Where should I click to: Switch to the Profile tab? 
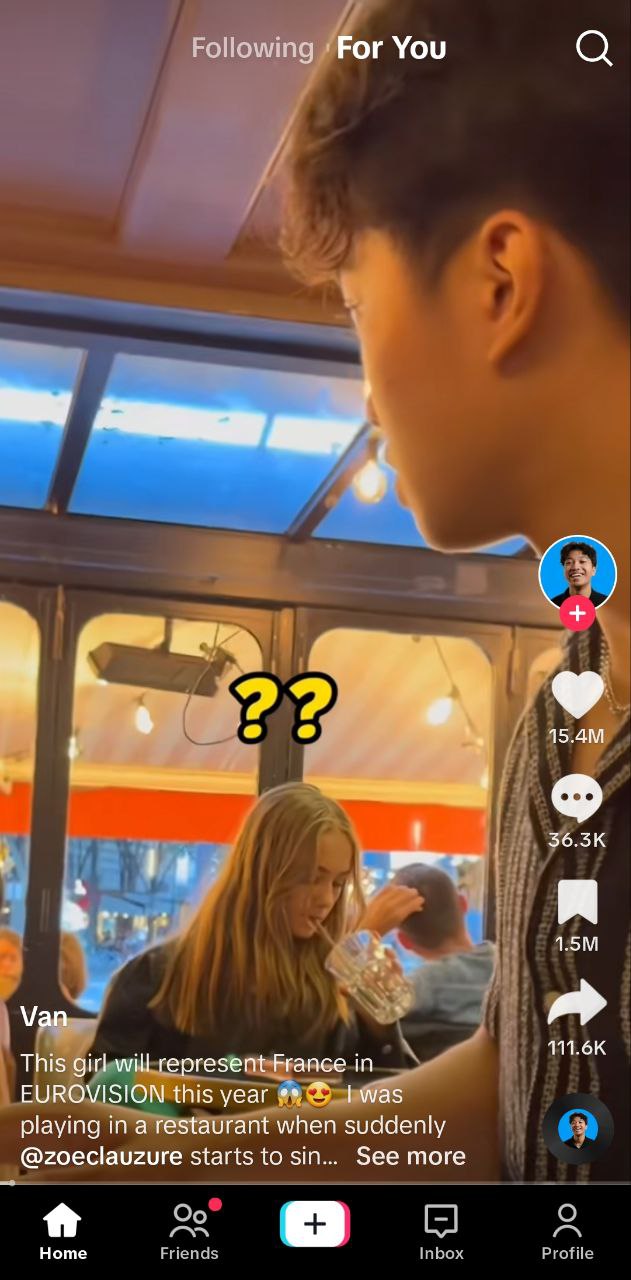pyautogui.click(x=567, y=1231)
